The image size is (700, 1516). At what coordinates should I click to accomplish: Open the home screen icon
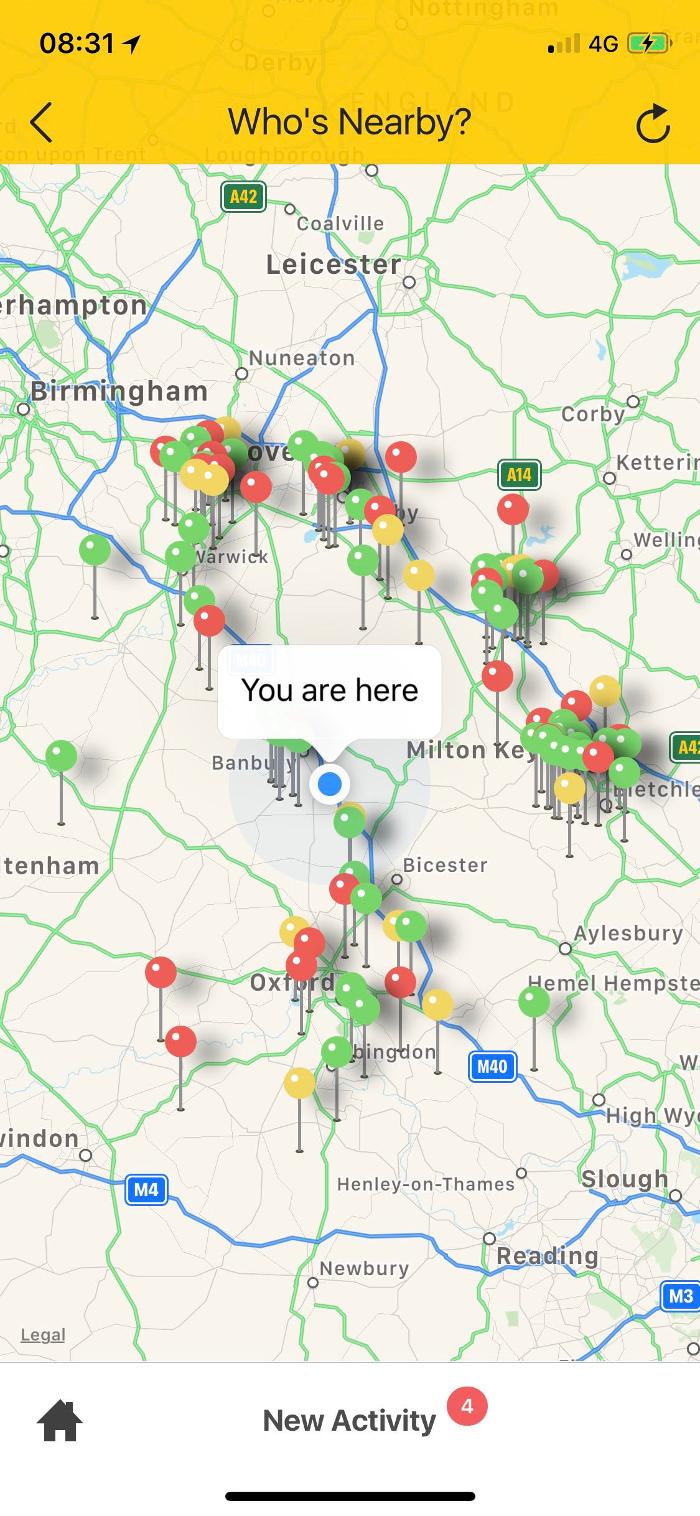tap(59, 1420)
